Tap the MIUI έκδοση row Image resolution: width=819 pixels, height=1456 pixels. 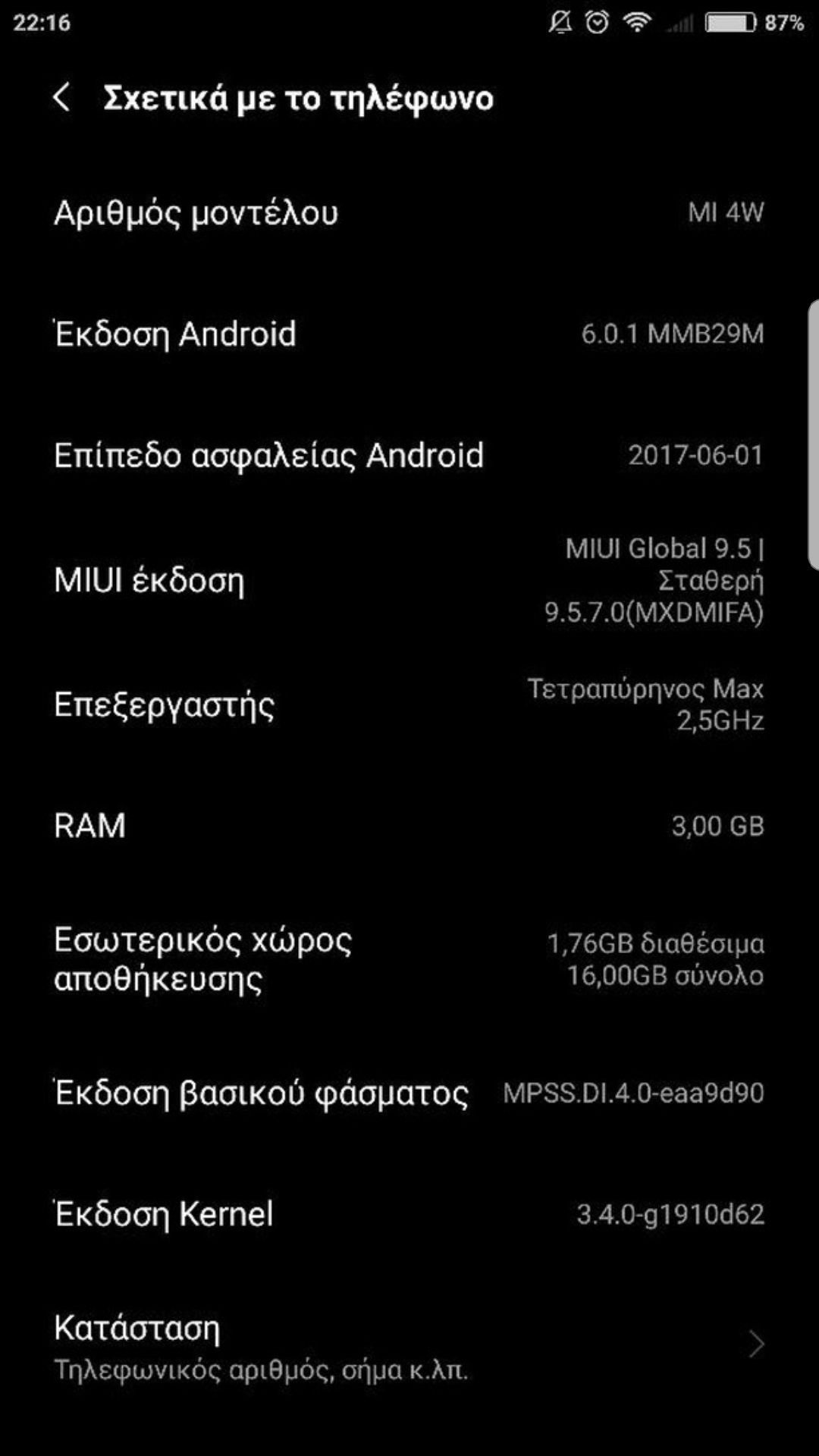pyautogui.click(x=409, y=580)
